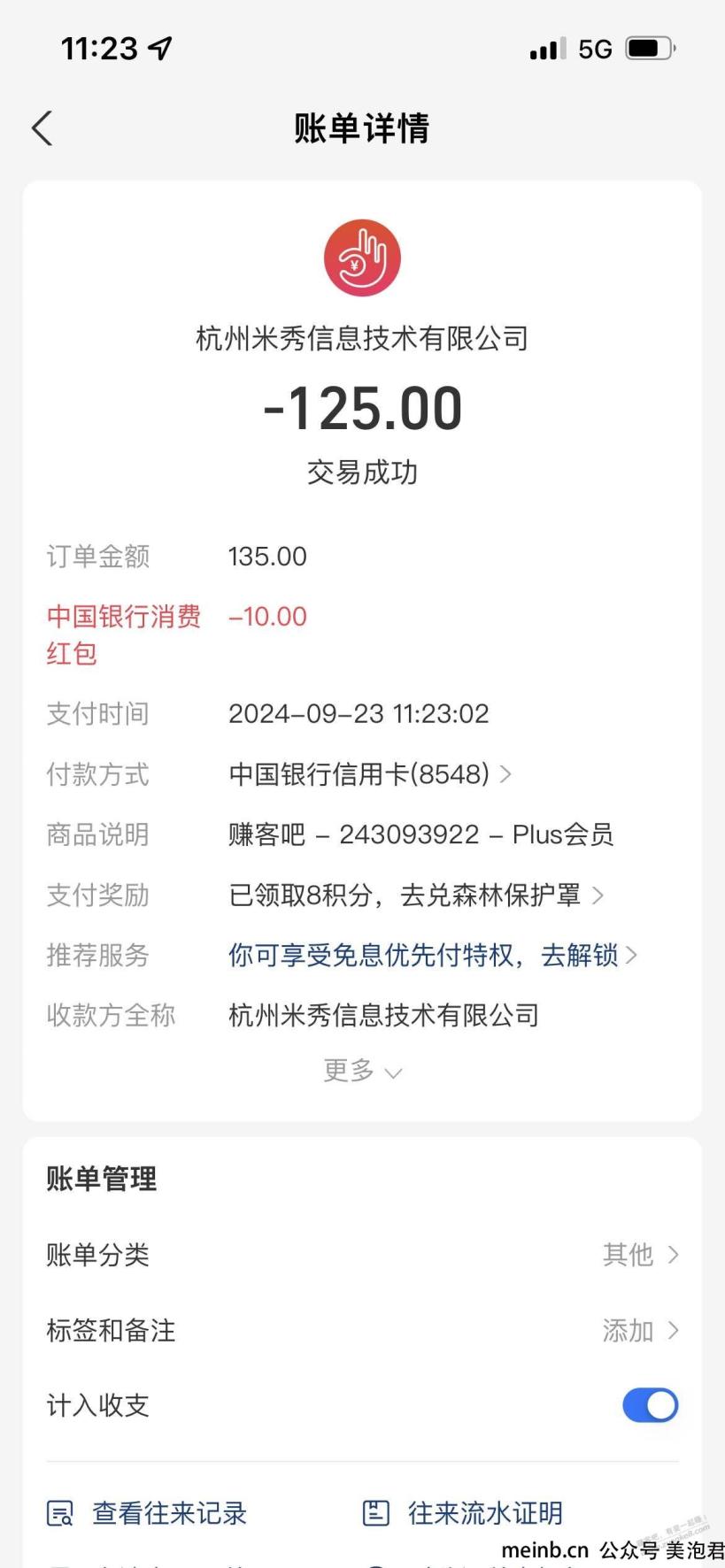The height and width of the screenshot is (1568, 725).
Task: Expand 更多 bill details
Action: point(362,1071)
